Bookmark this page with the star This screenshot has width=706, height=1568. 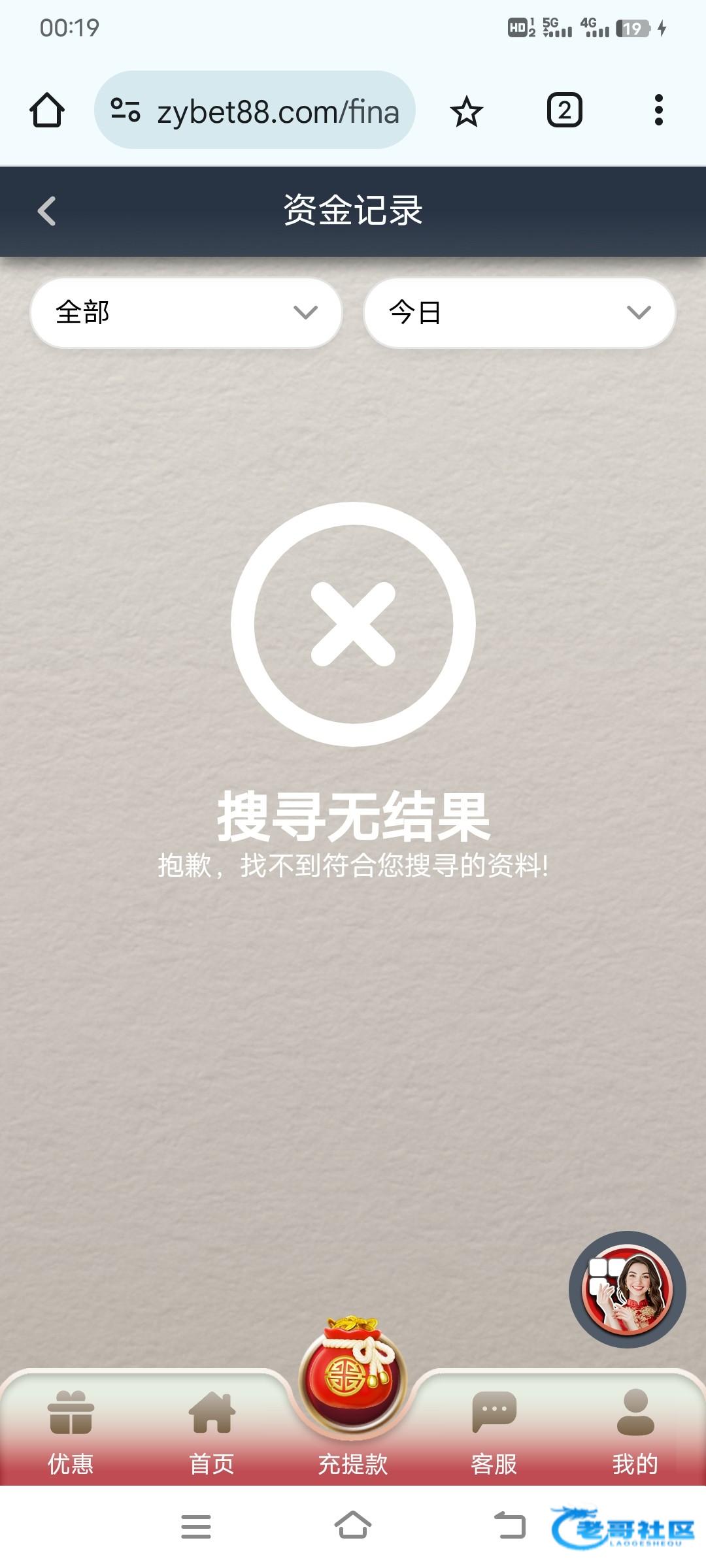tap(466, 112)
